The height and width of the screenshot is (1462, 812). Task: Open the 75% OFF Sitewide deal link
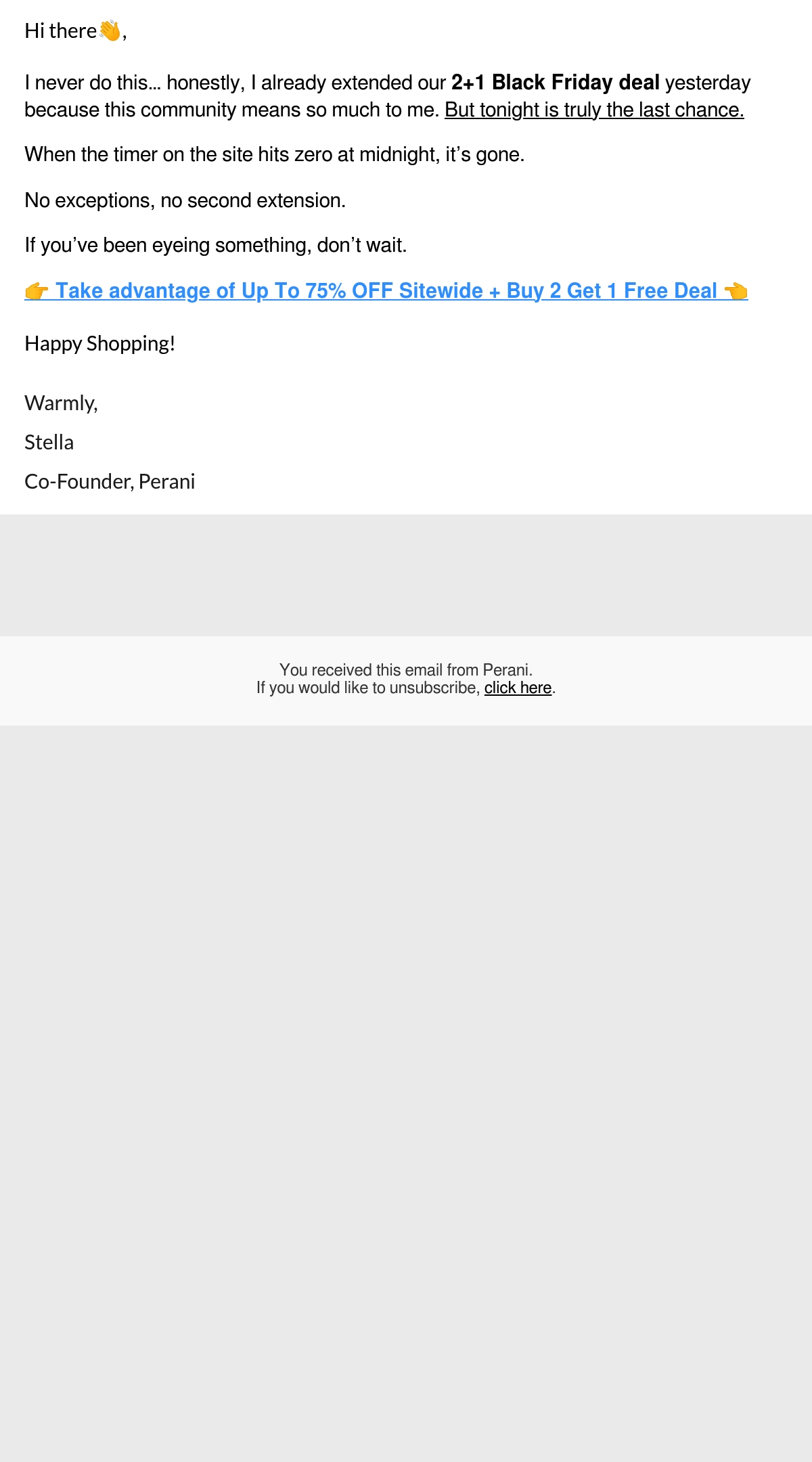386,290
